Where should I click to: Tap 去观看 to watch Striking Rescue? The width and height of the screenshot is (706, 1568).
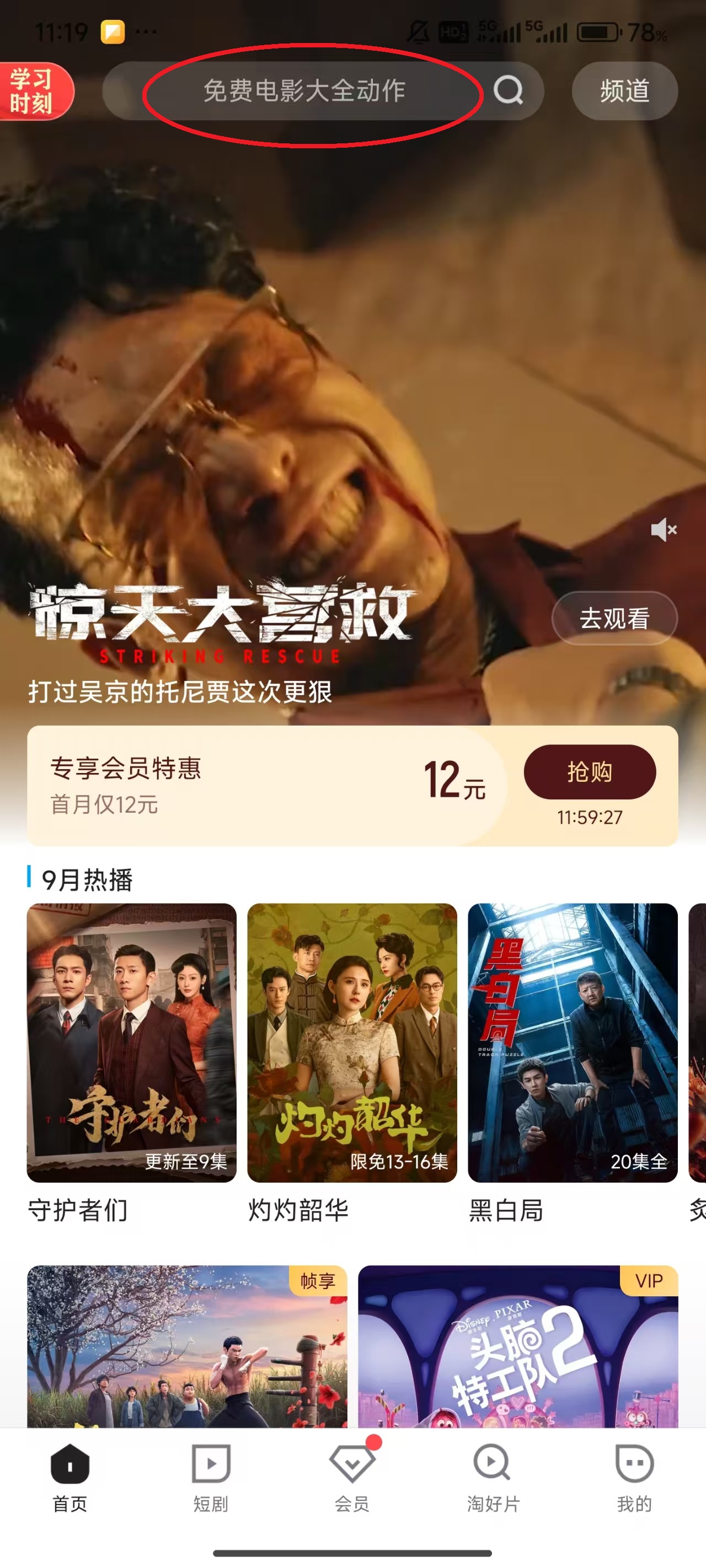point(616,619)
